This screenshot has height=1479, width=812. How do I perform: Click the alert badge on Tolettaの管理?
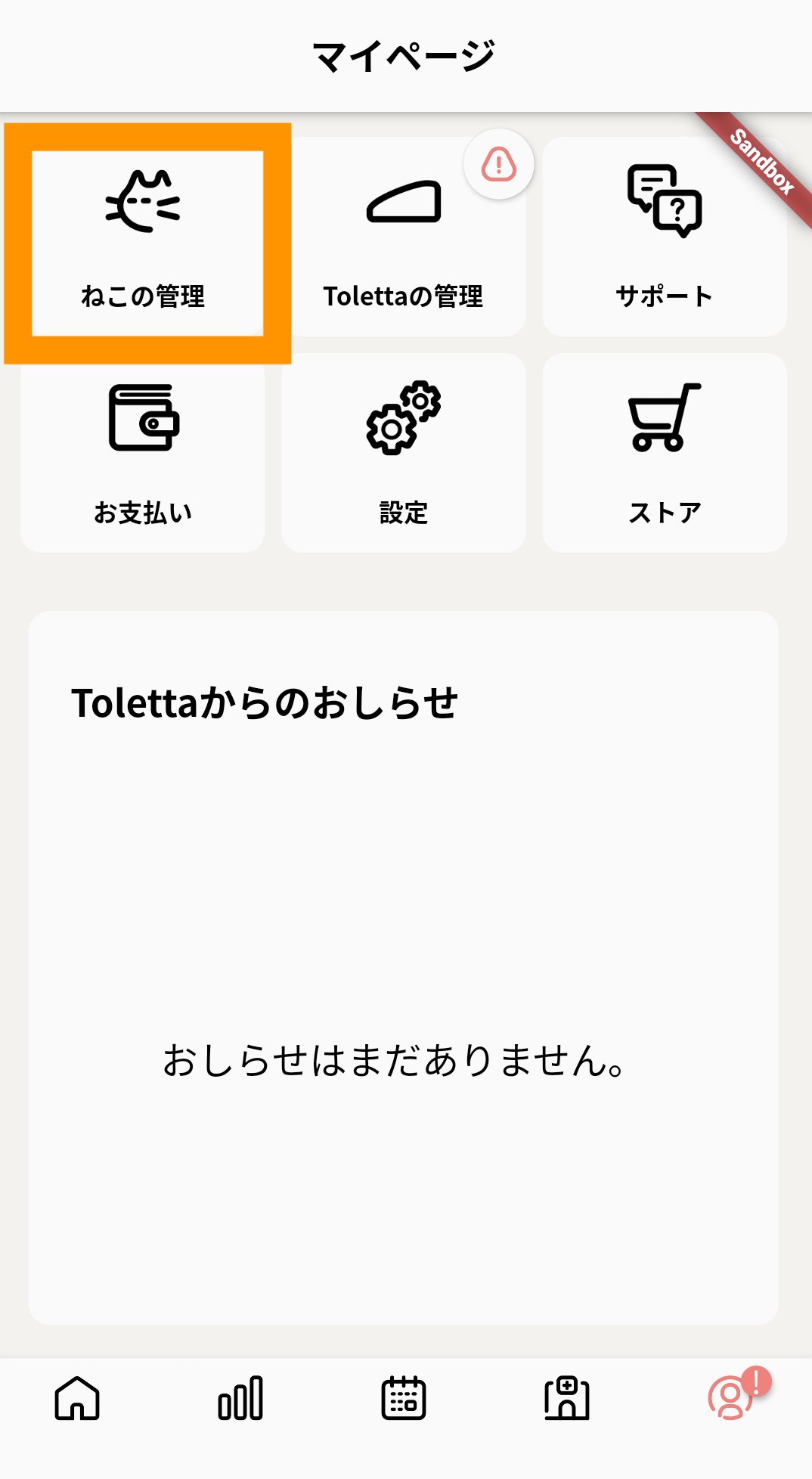click(x=499, y=163)
